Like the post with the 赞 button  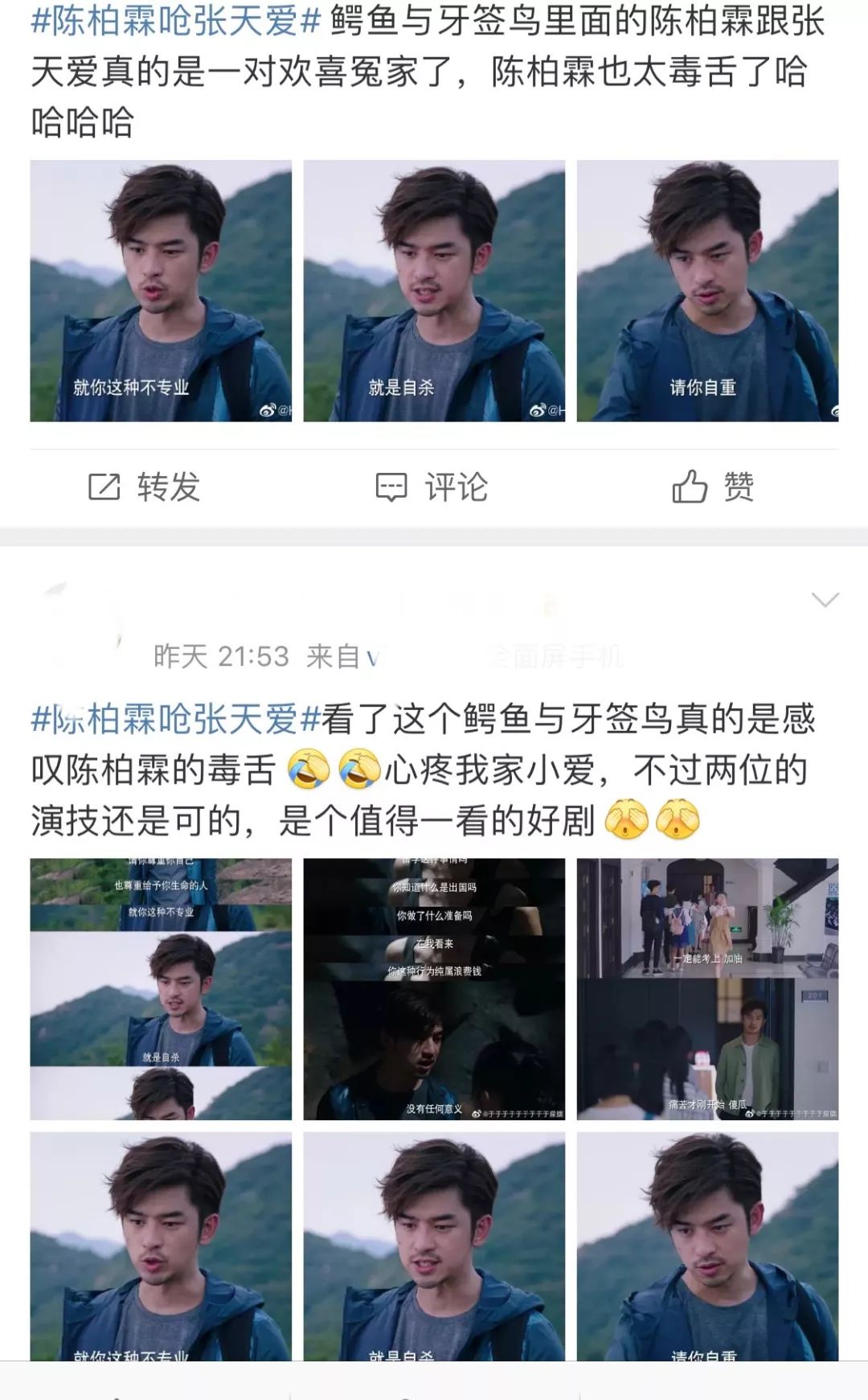coord(713,487)
